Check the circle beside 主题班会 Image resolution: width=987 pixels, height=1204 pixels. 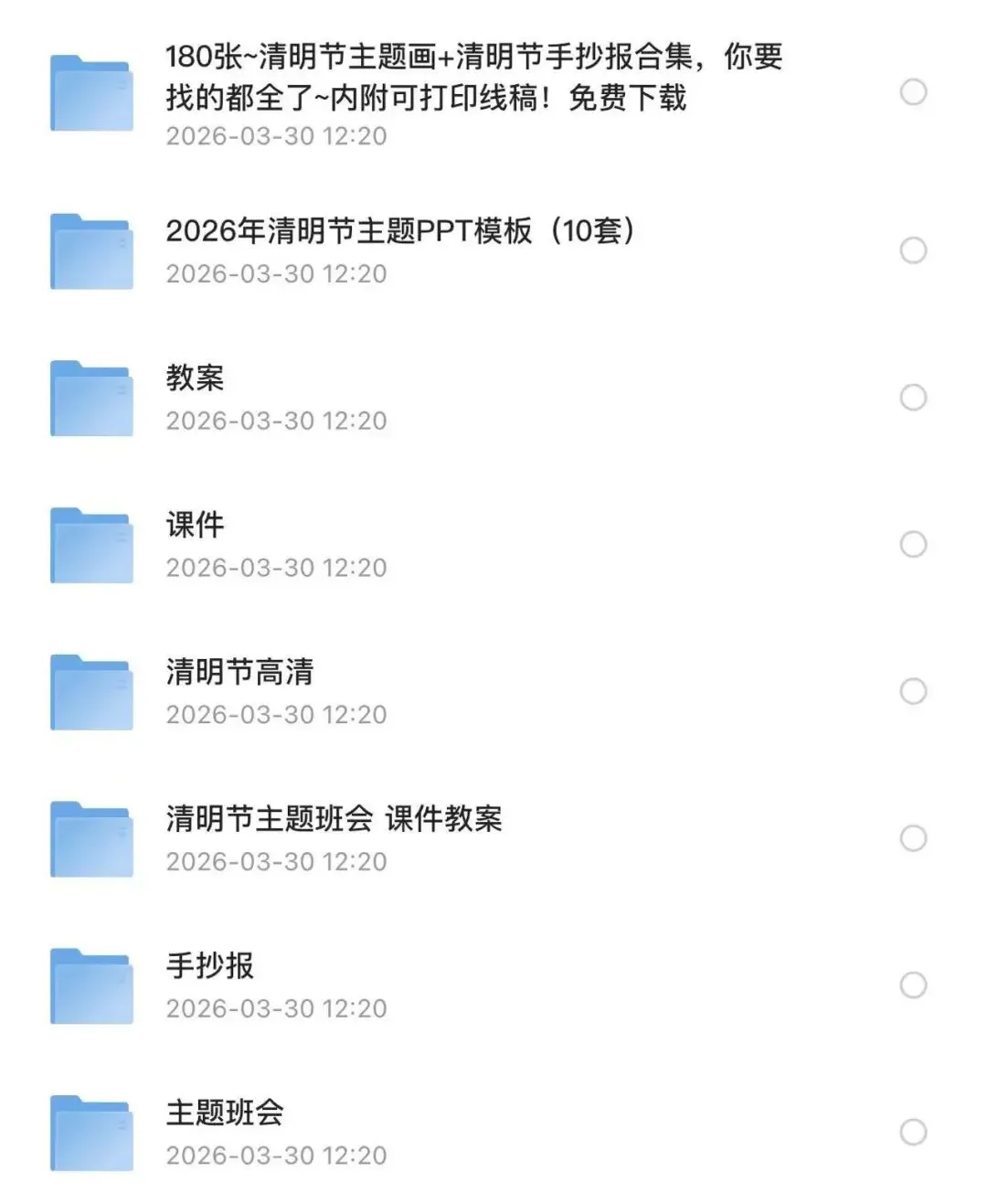click(913, 1132)
